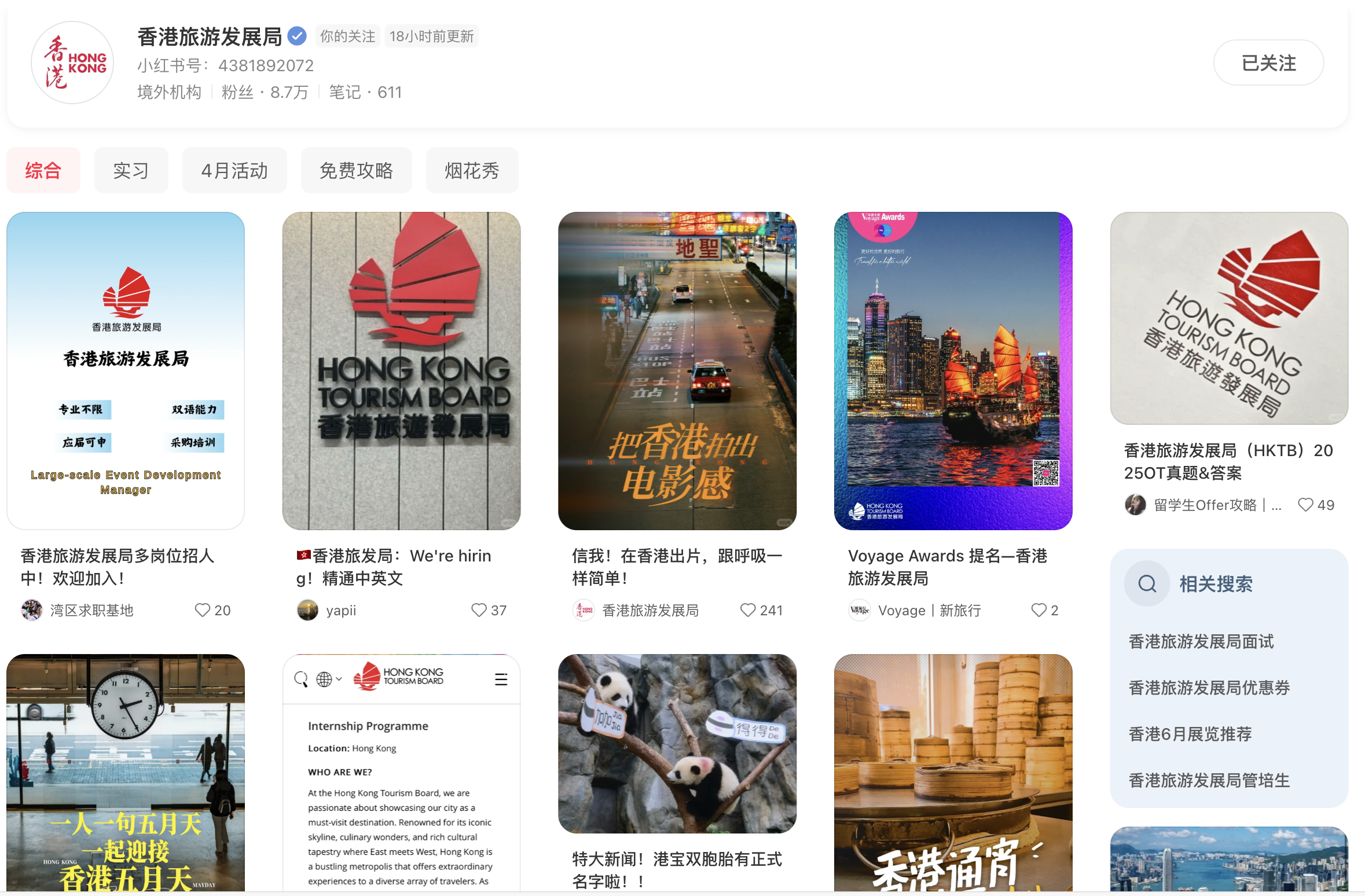This screenshot has width=1365, height=896.
Task: Open the 把香港拍出电影感 post
Action: click(x=677, y=370)
